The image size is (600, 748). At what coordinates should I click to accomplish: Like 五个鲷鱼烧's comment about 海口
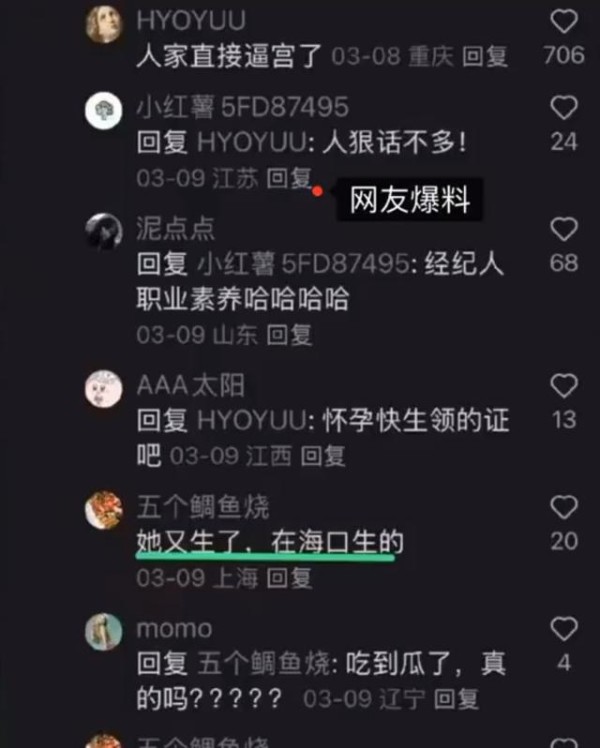[x=564, y=507]
